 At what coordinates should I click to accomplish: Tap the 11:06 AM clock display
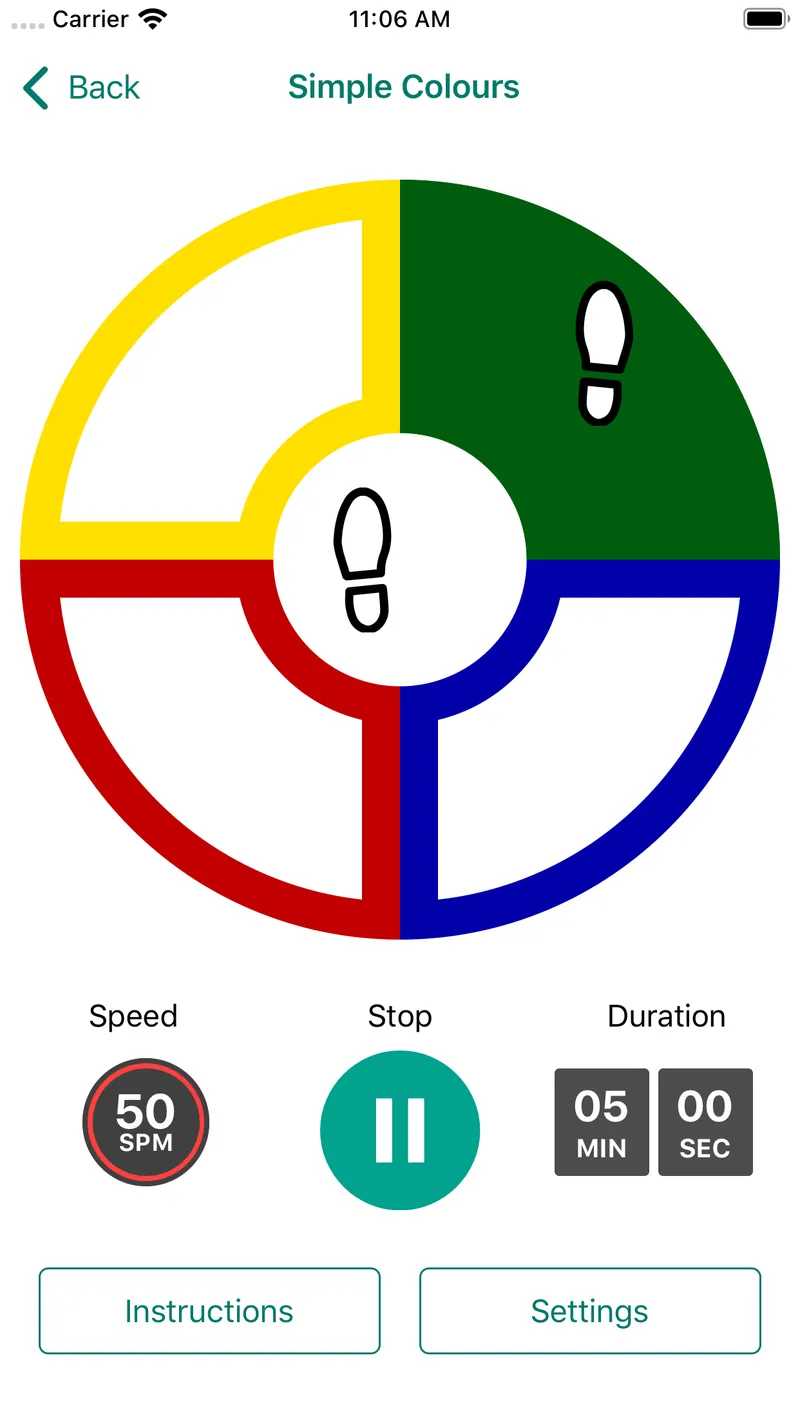click(x=398, y=17)
